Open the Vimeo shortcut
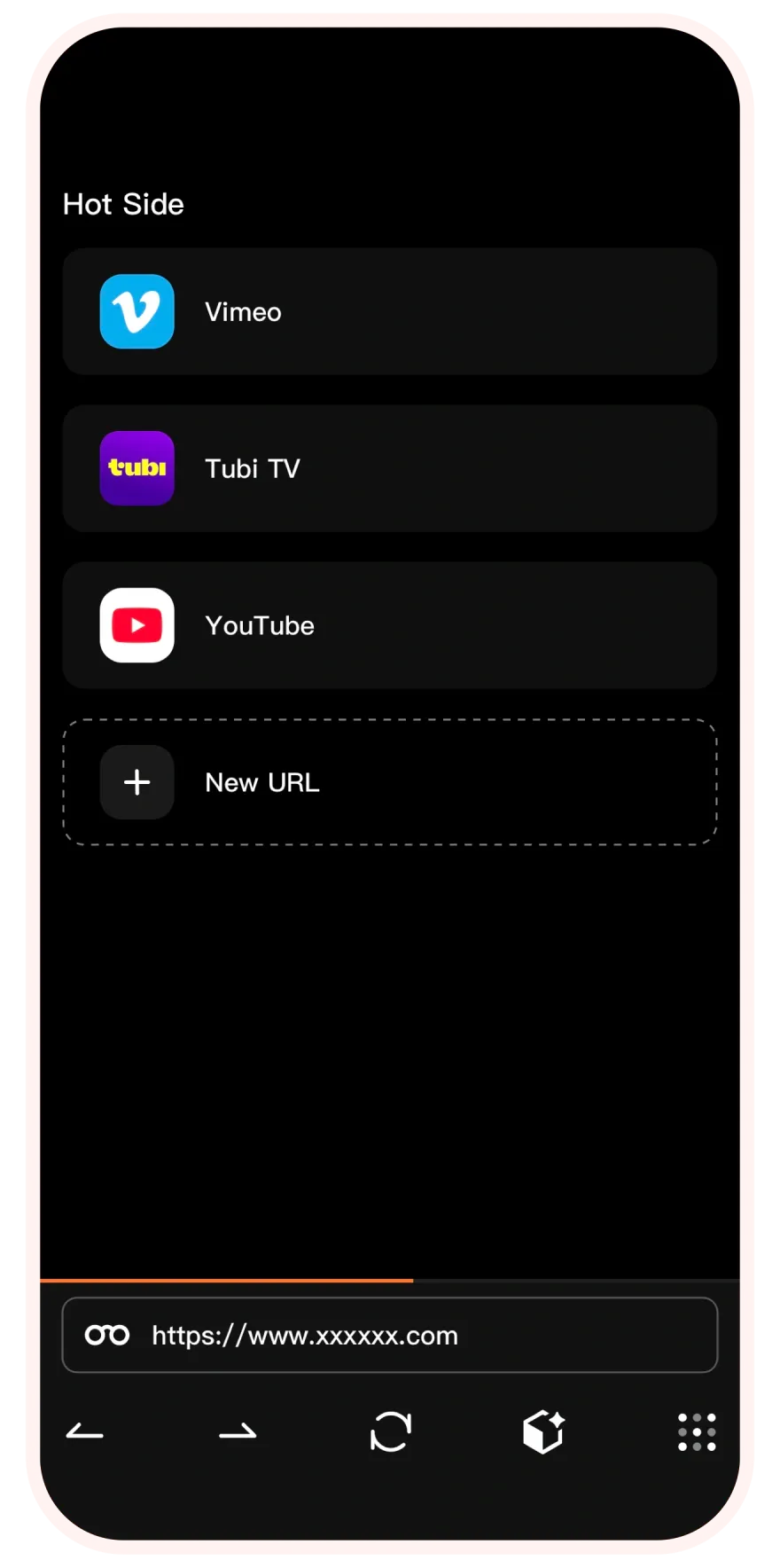 [x=389, y=311]
